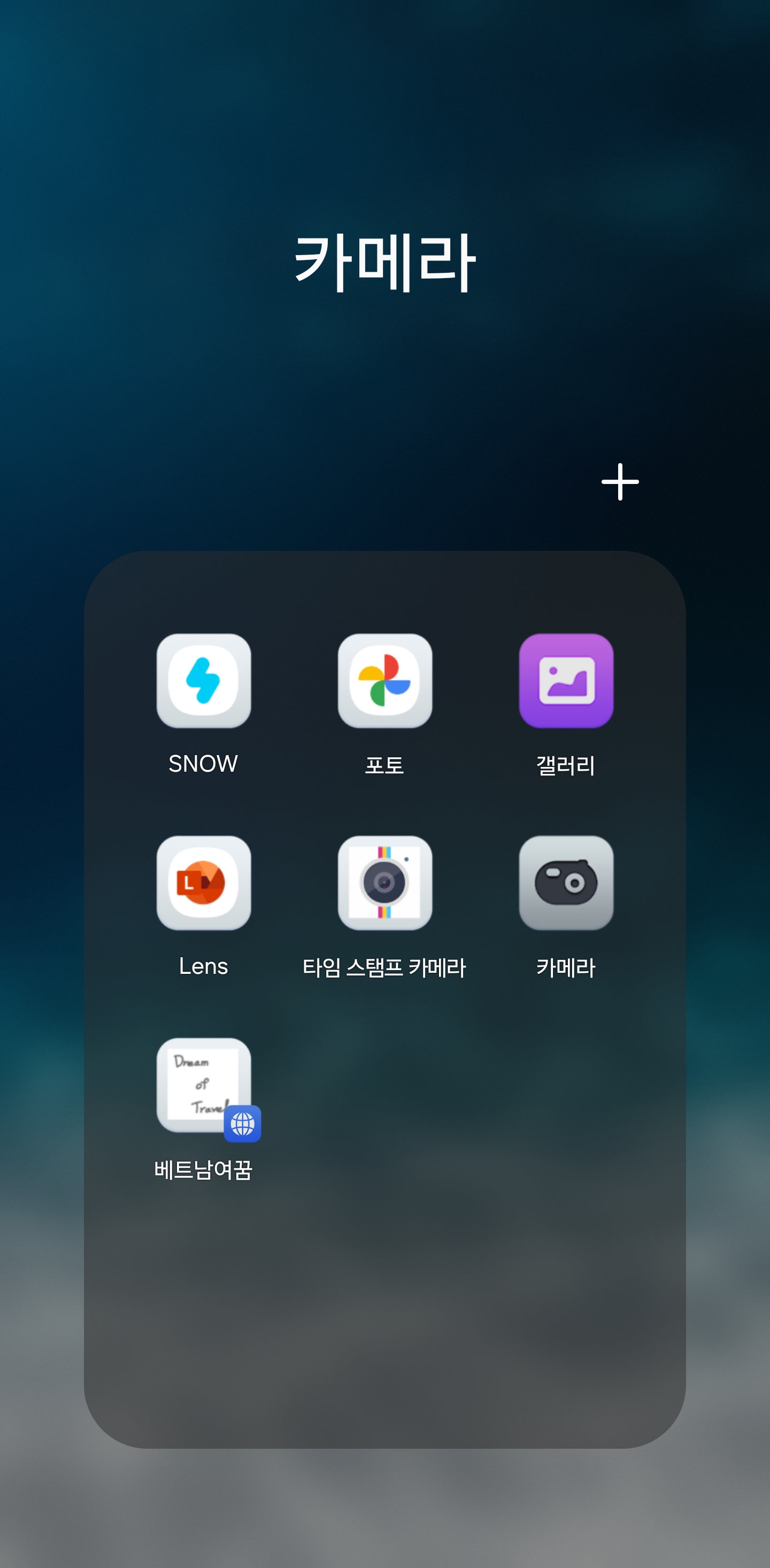Open Microsoft Lens app

[203, 882]
